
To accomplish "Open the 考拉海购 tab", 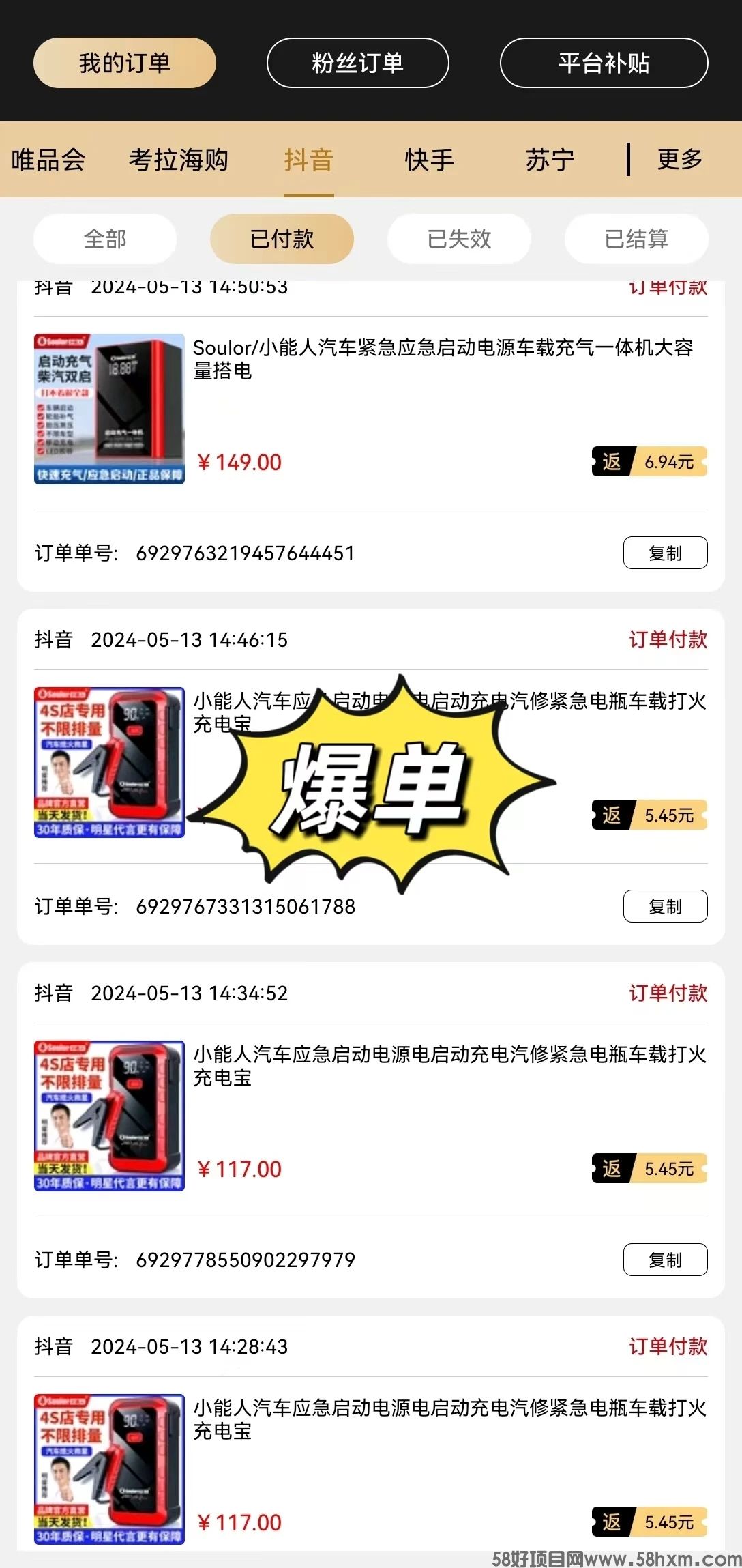I will point(178,160).
